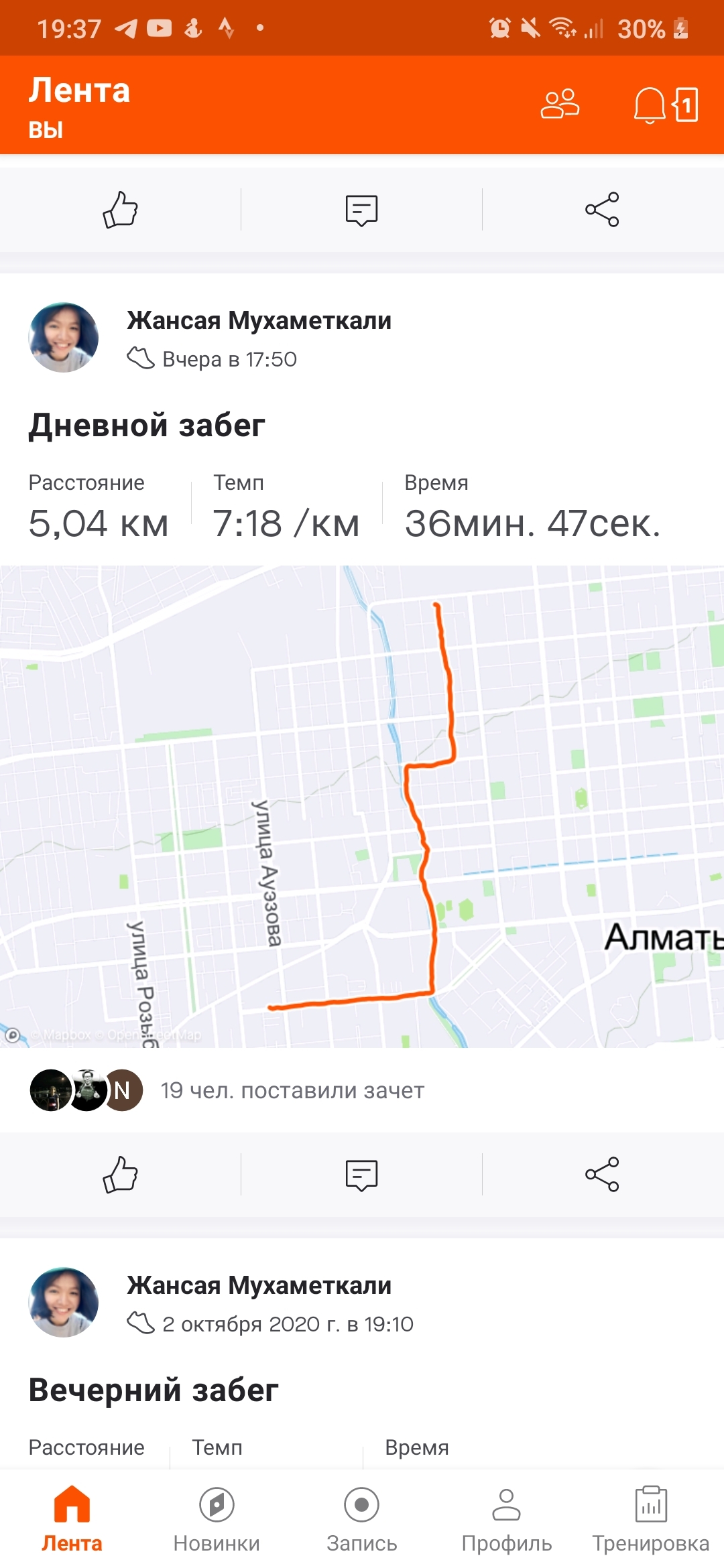Open the notifications bell
Viewport: 724px width, 1568px height.
point(649,105)
